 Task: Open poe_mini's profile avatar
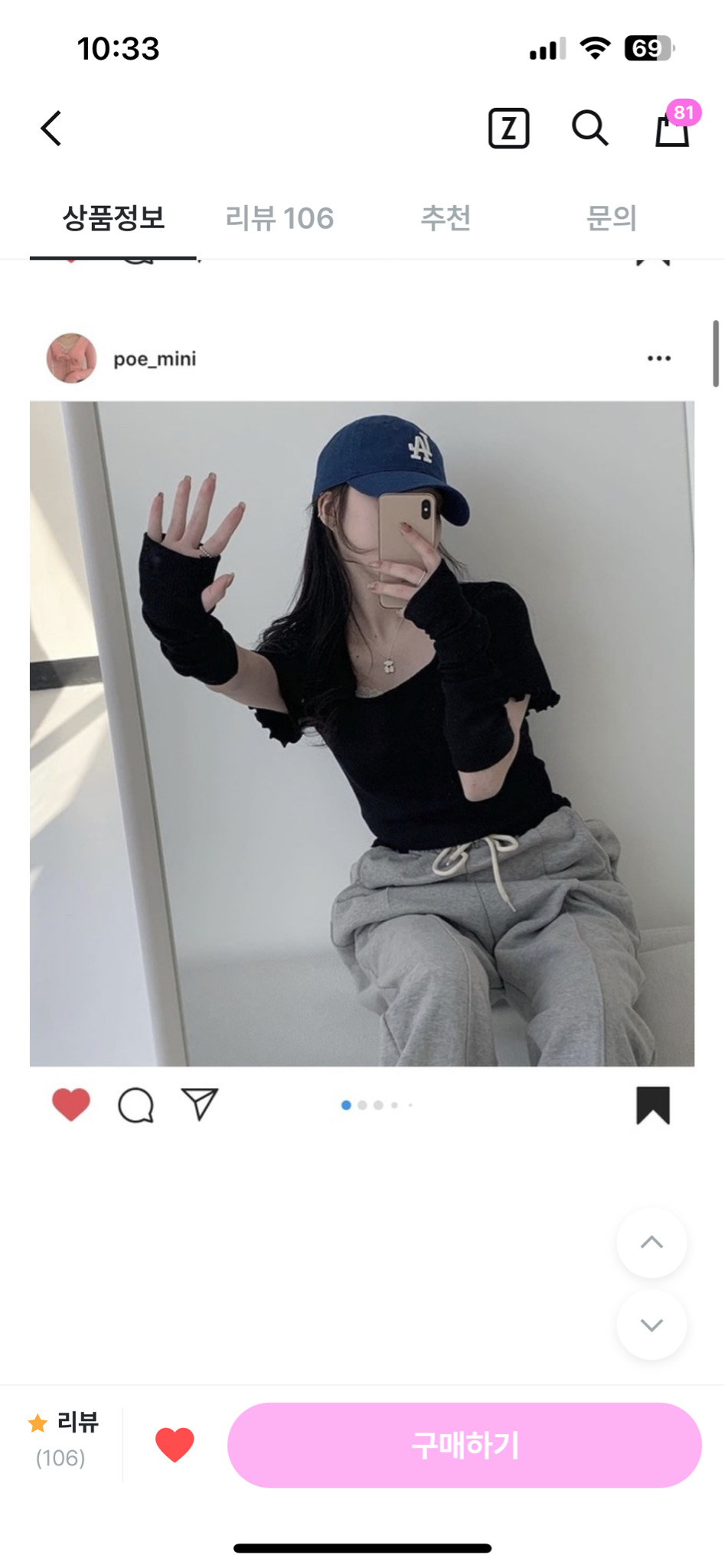71,358
